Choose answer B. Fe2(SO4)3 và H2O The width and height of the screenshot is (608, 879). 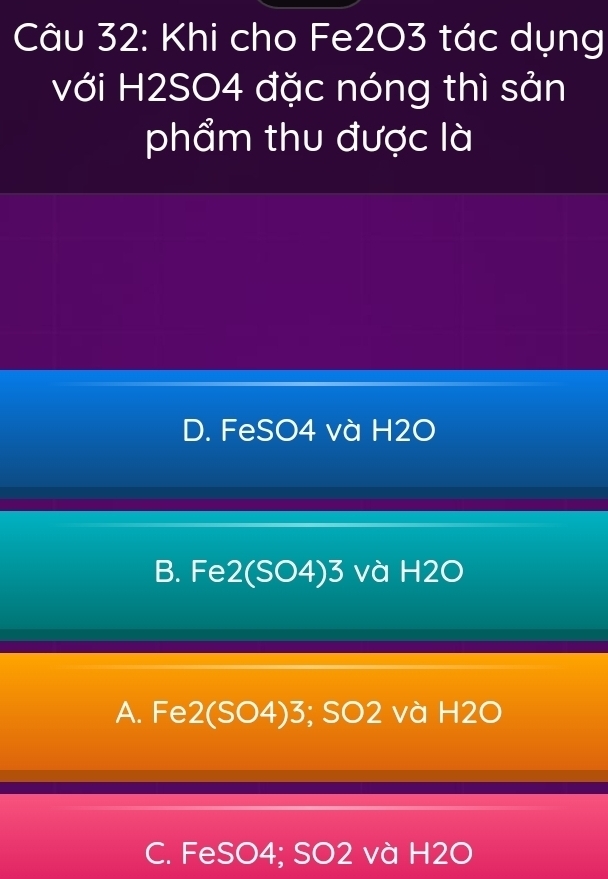tap(304, 572)
